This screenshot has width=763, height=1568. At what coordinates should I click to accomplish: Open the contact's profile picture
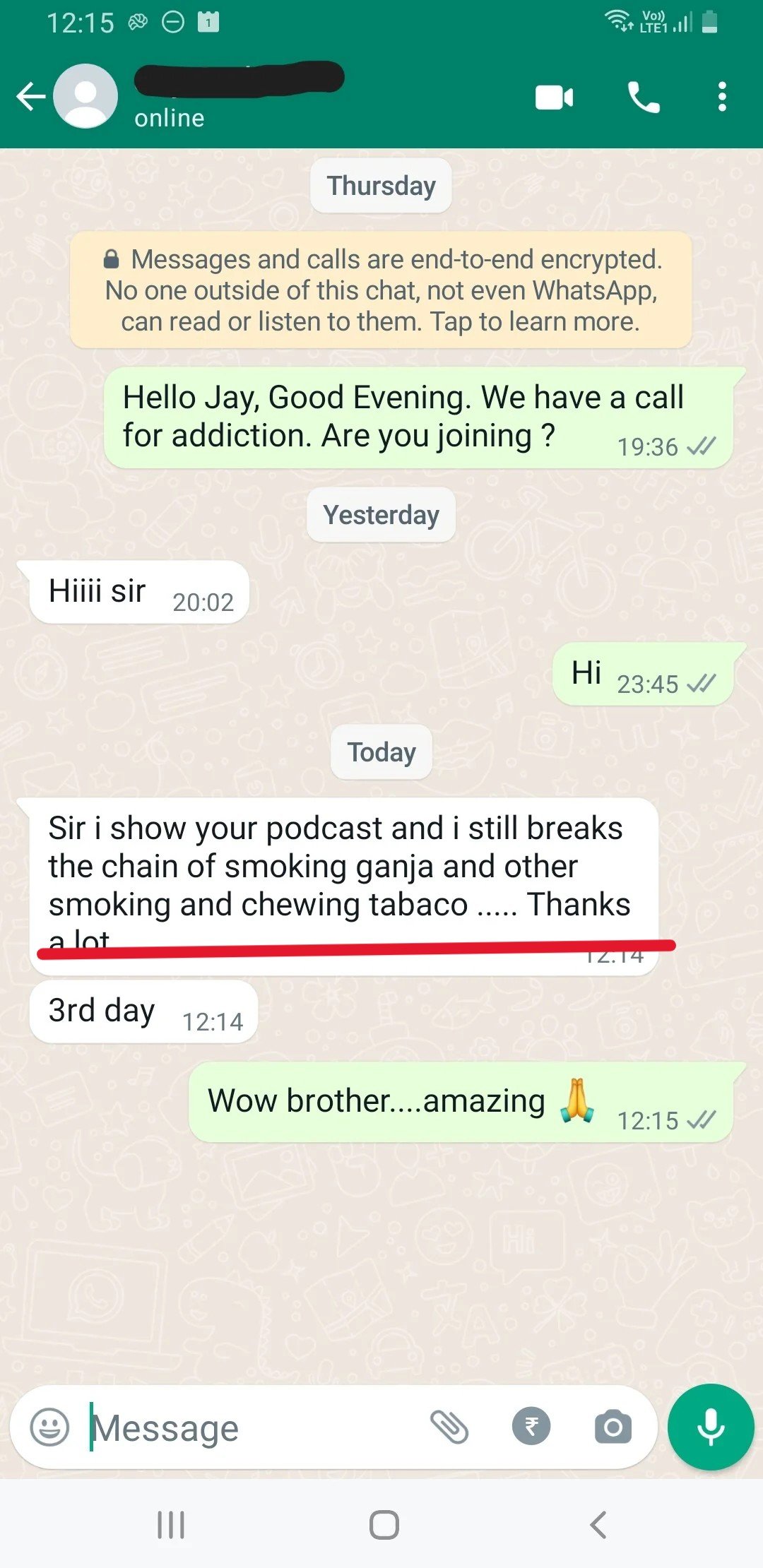coord(85,96)
